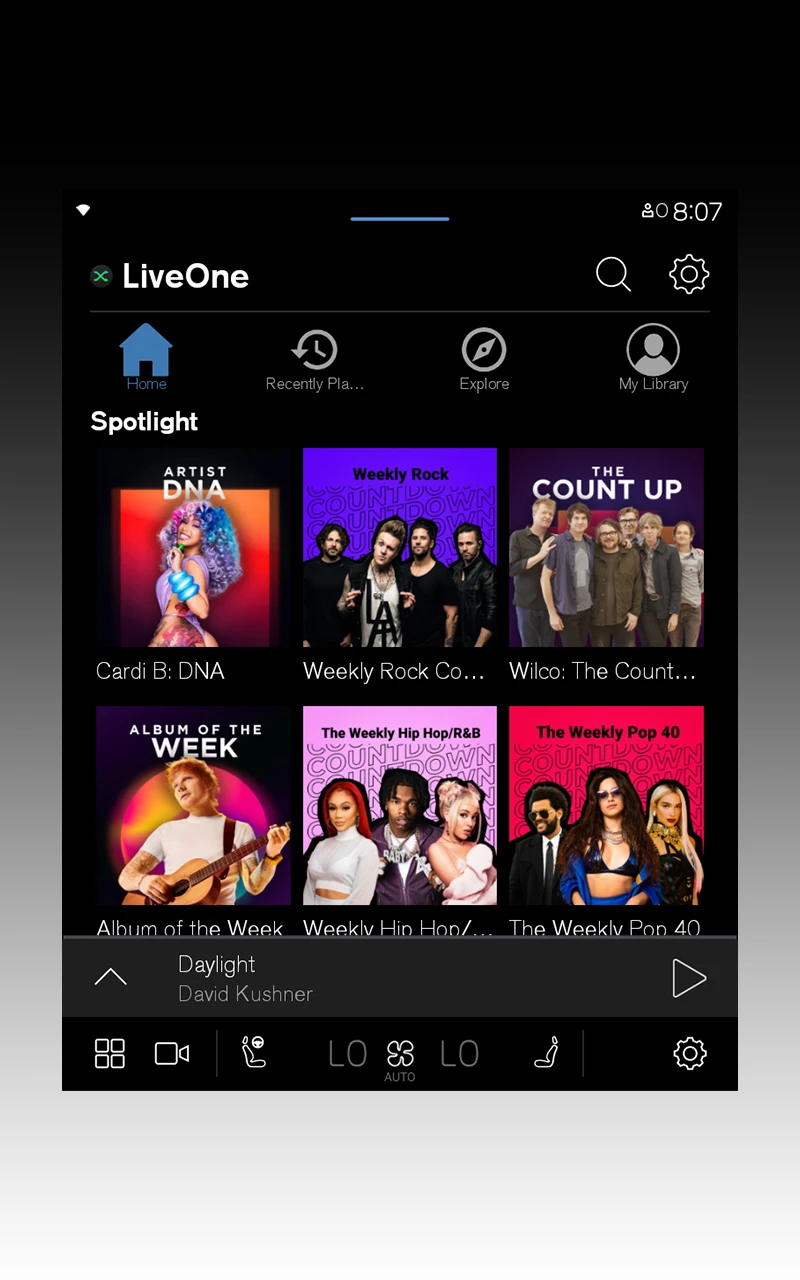Open driver seat heating controls
This screenshot has height=1280, width=800.
(254, 1053)
